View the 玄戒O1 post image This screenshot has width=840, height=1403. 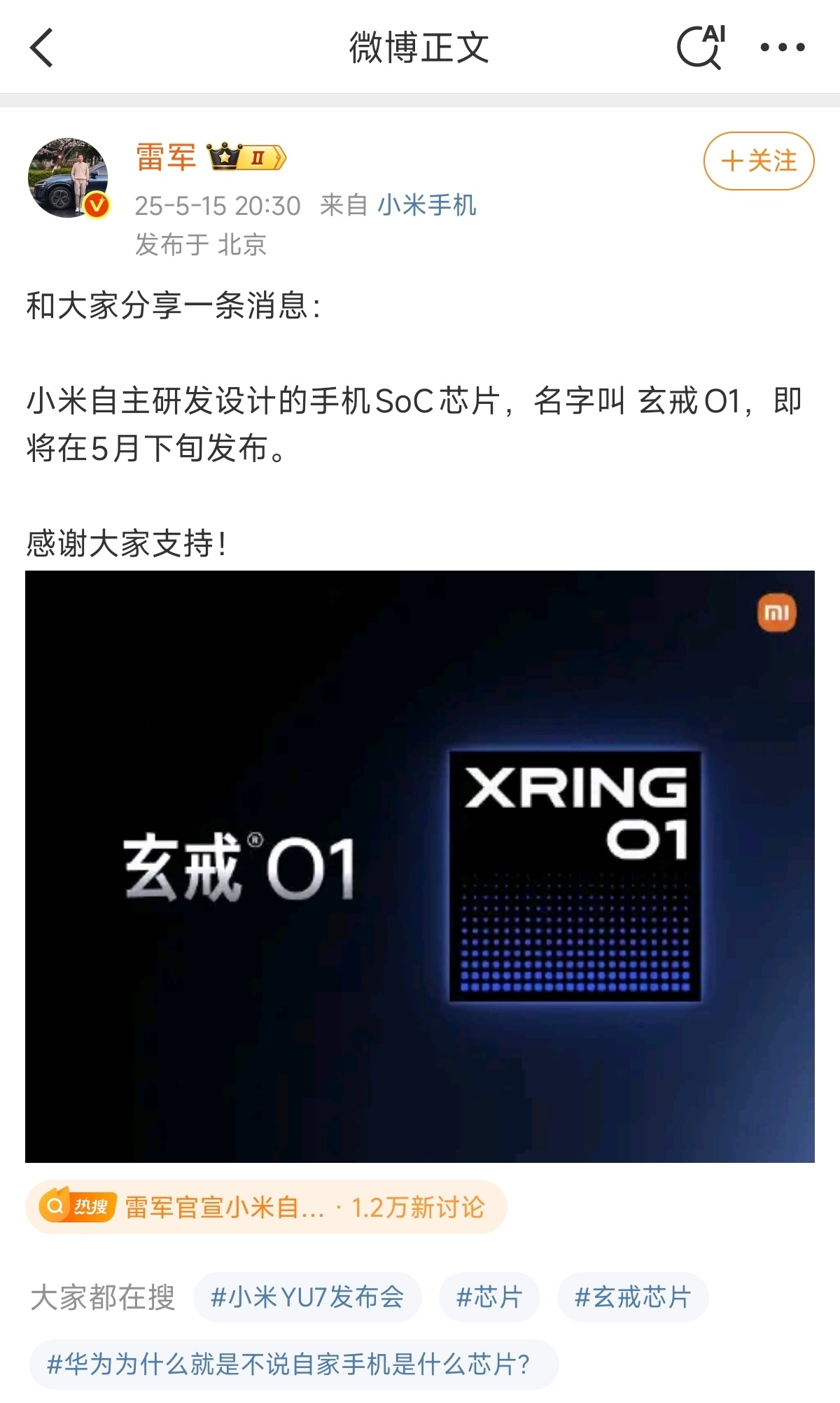(x=420, y=866)
